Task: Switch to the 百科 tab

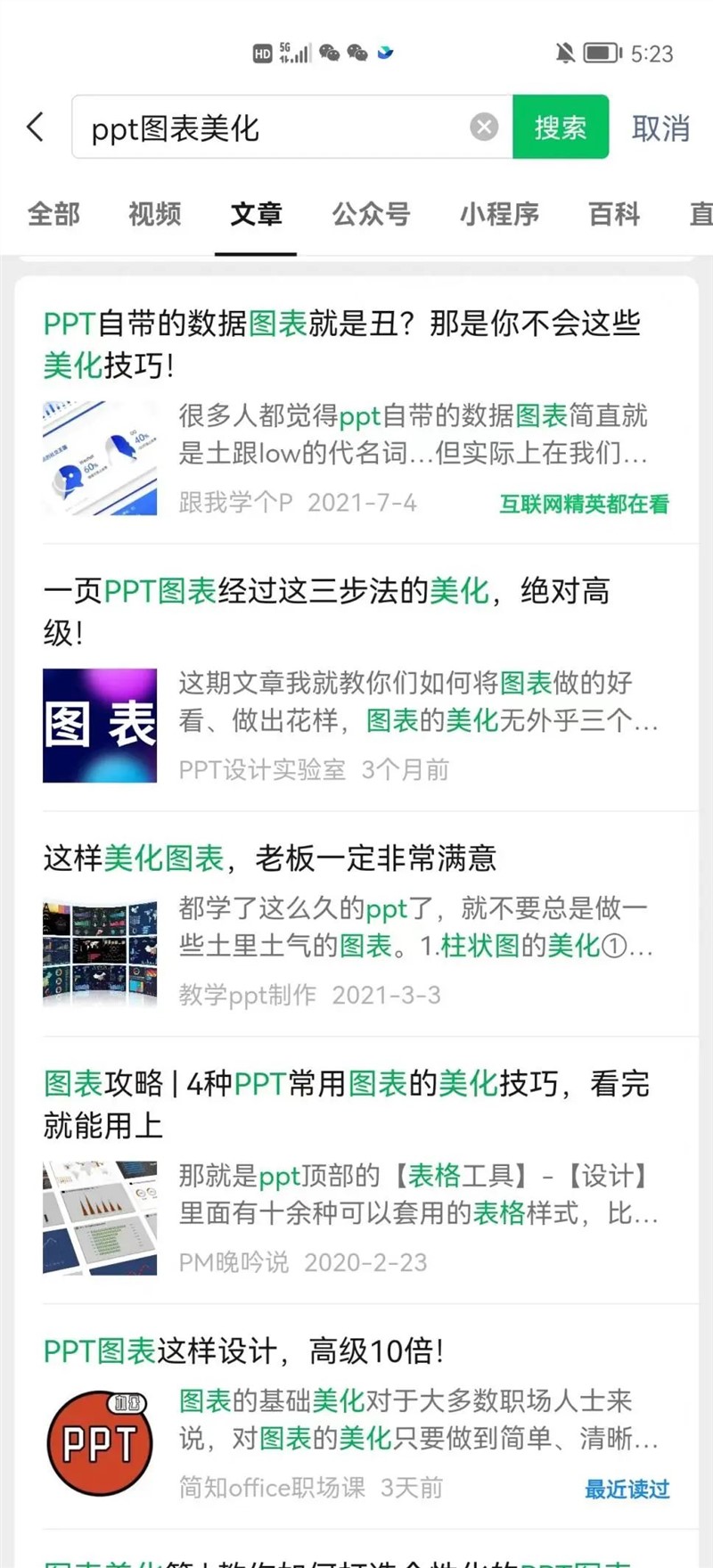Action: coord(614,214)
